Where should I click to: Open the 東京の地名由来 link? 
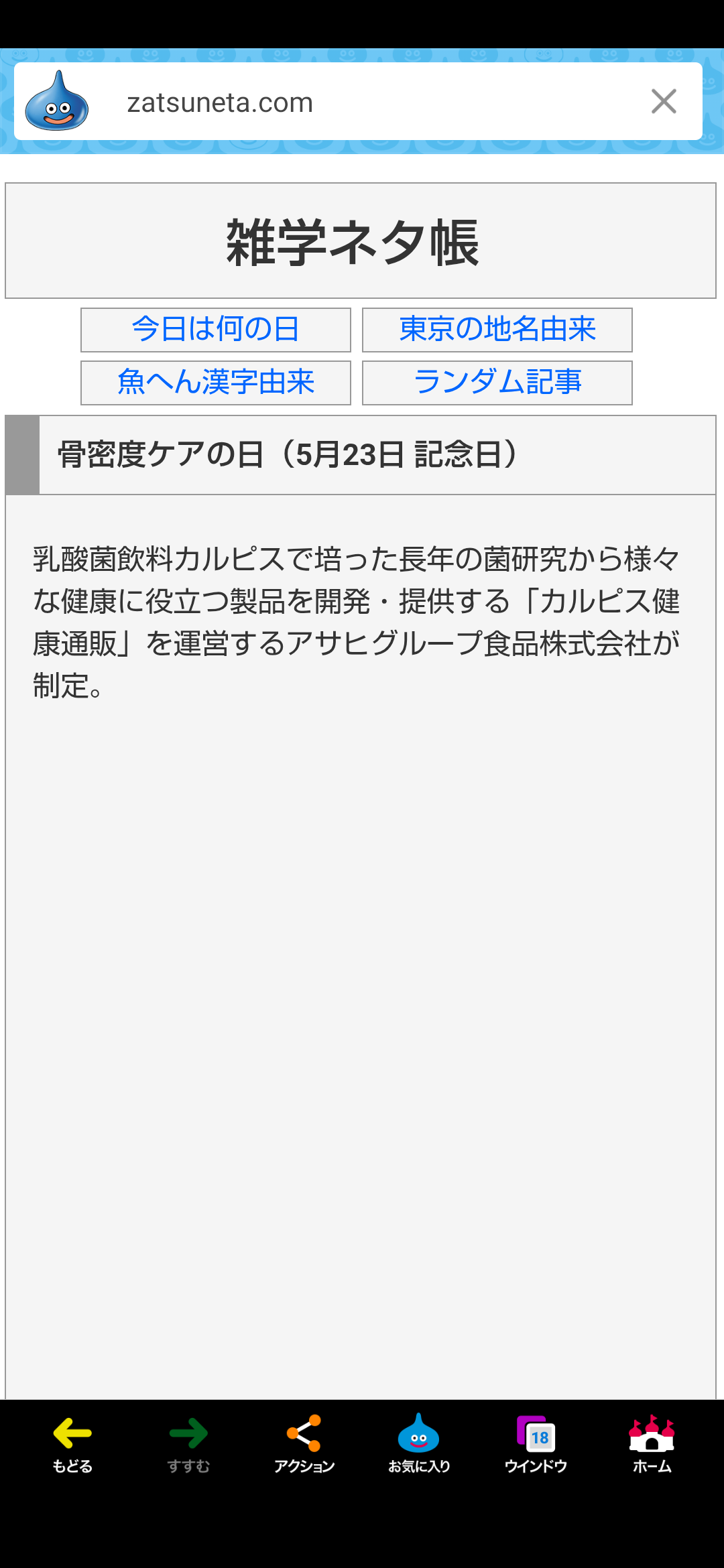pyautogui.click(x=497, y=330)
